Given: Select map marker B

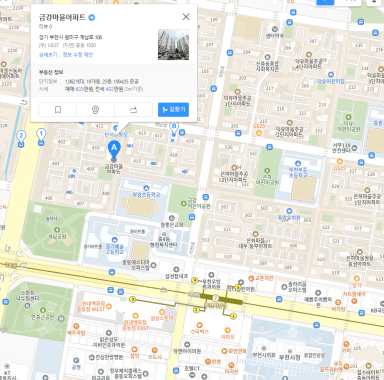Looking at the screenshot, I should [173, 127].
